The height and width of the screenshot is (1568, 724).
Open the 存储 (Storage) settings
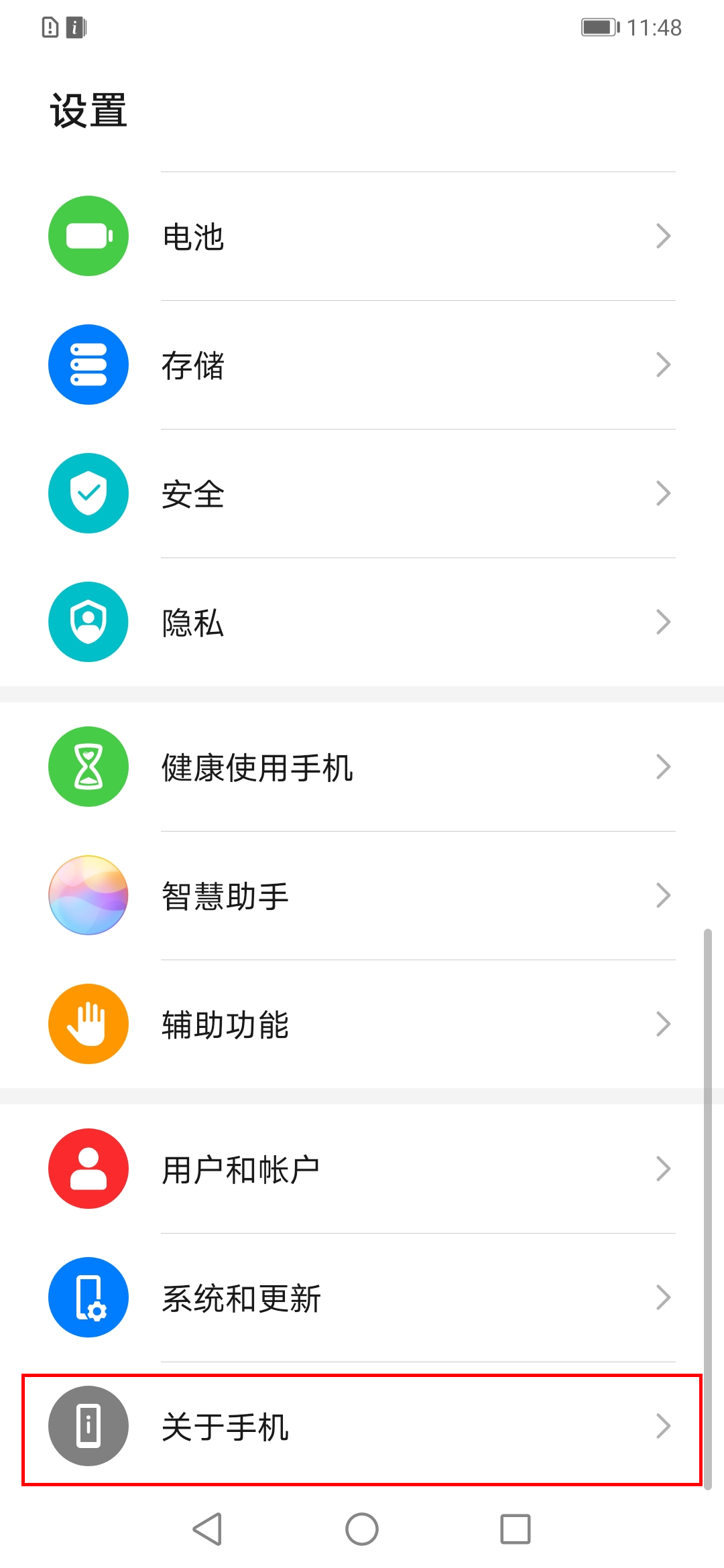[x=362, y=365]
